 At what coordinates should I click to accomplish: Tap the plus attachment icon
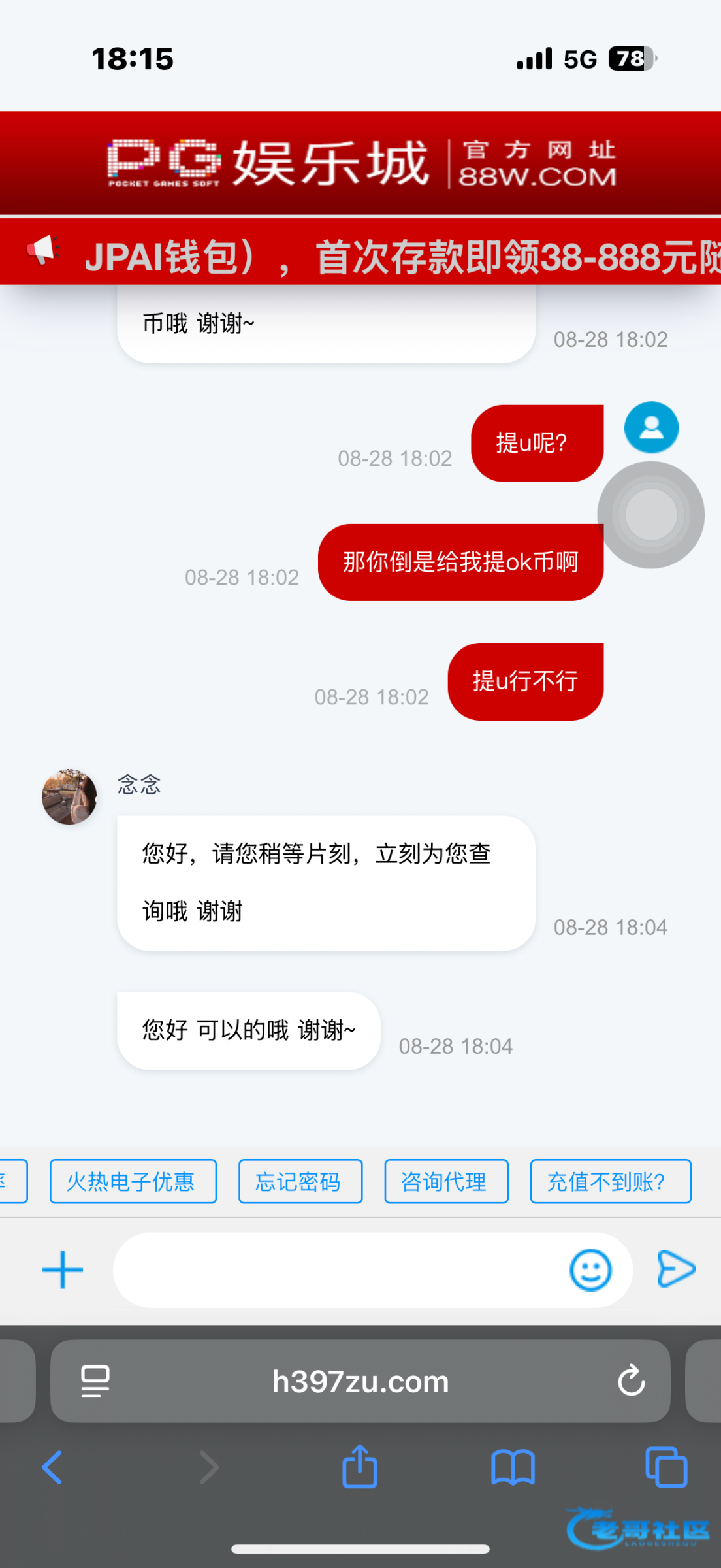pyautogui.click(x=63, y=1269)
